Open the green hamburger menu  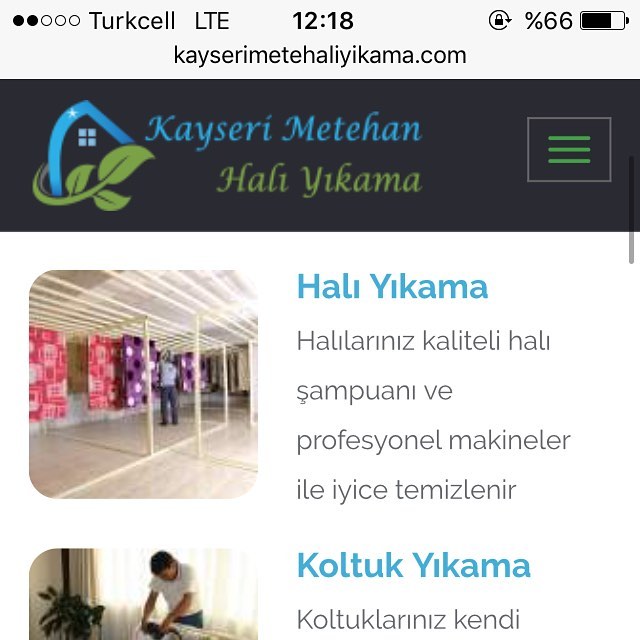click(569, 149)
